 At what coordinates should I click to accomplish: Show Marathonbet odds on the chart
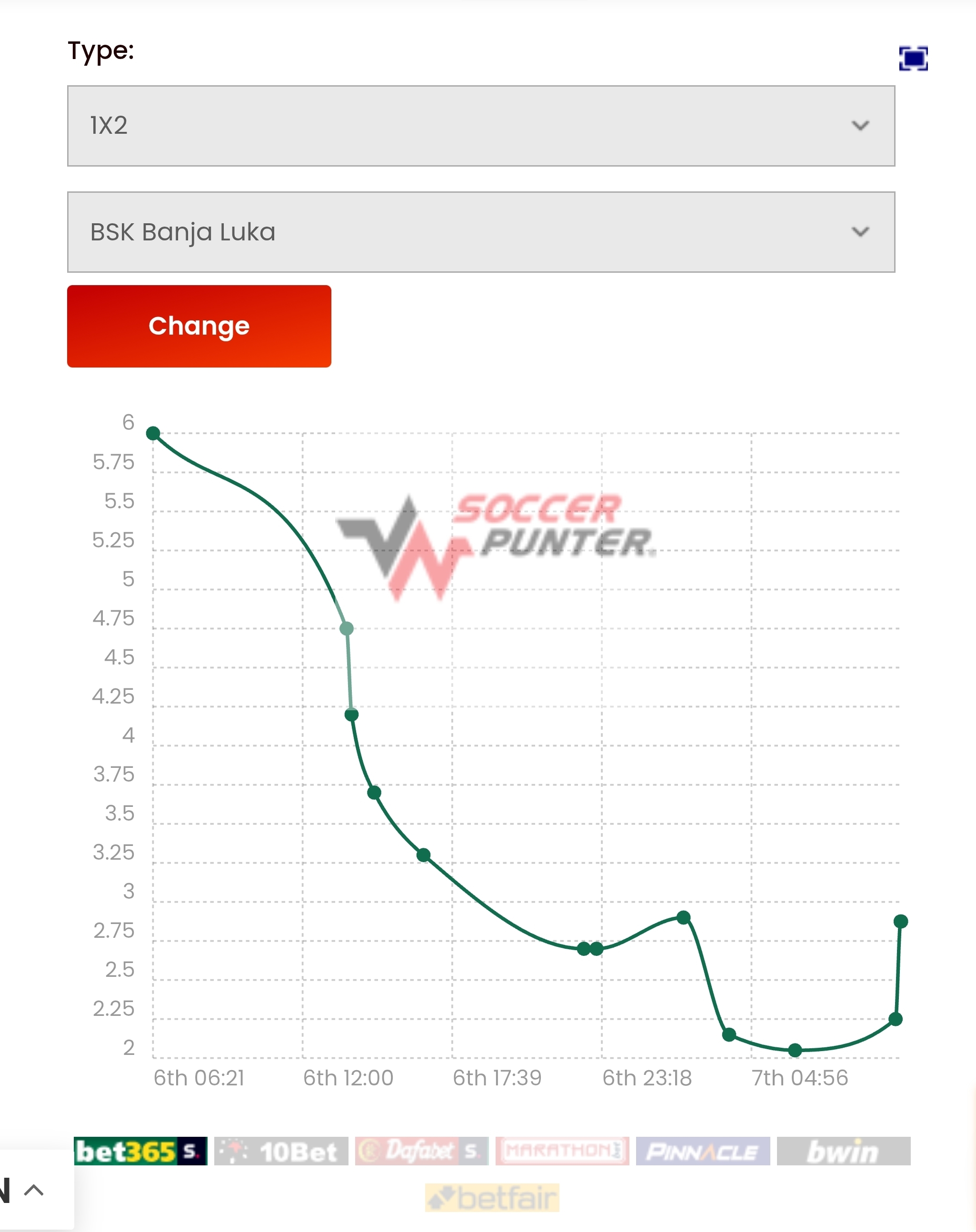pos(562,1151)
